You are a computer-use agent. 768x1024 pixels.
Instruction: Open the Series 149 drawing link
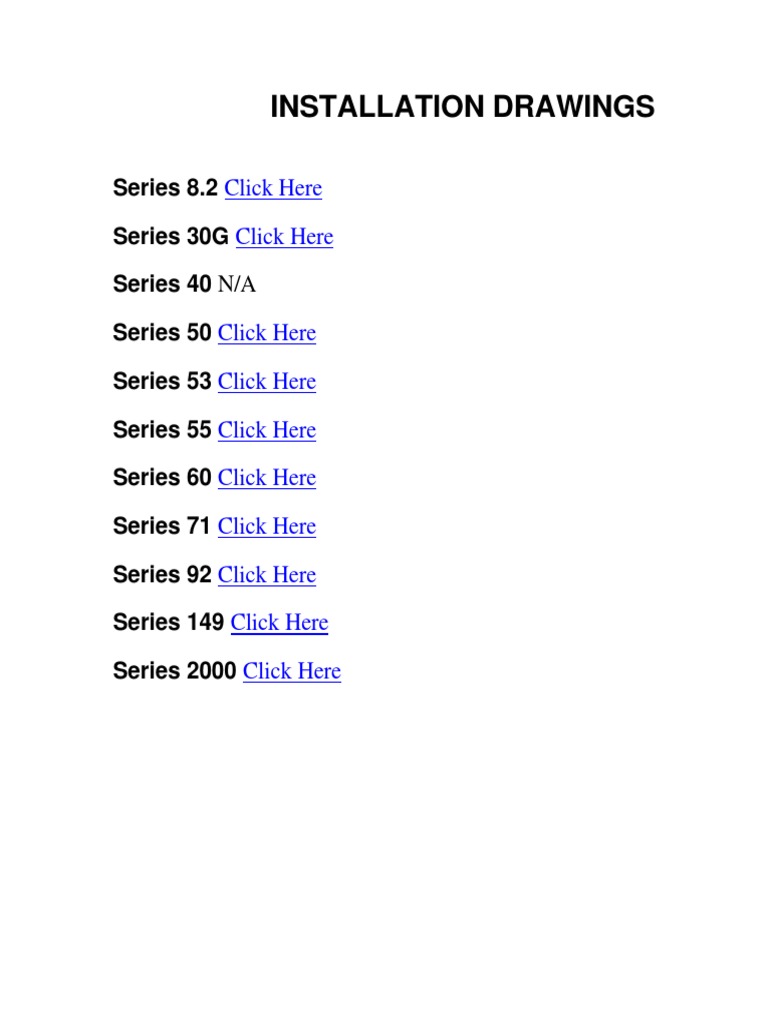pos(280,622)
